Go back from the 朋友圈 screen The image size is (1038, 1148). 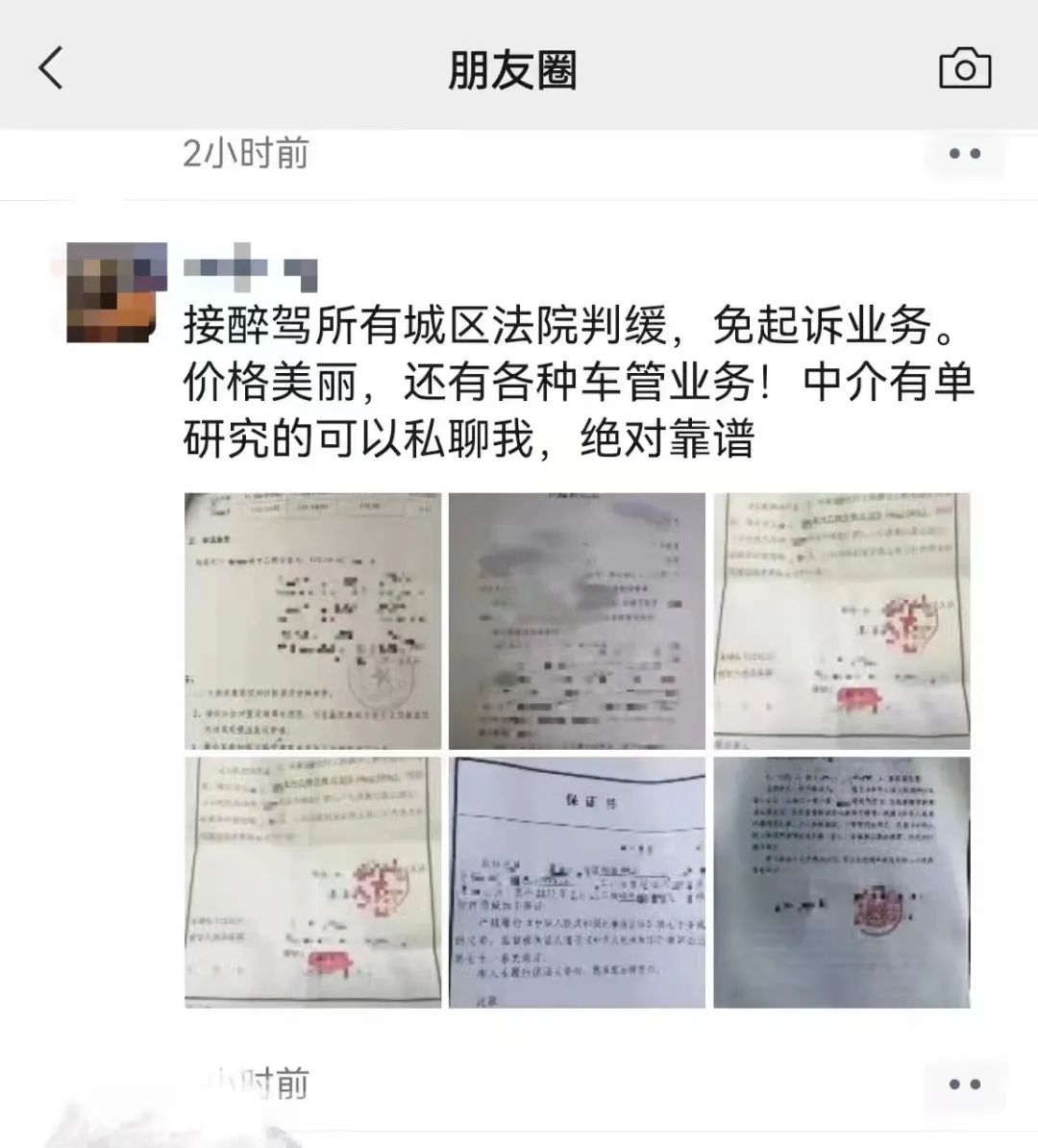(51, 69)
